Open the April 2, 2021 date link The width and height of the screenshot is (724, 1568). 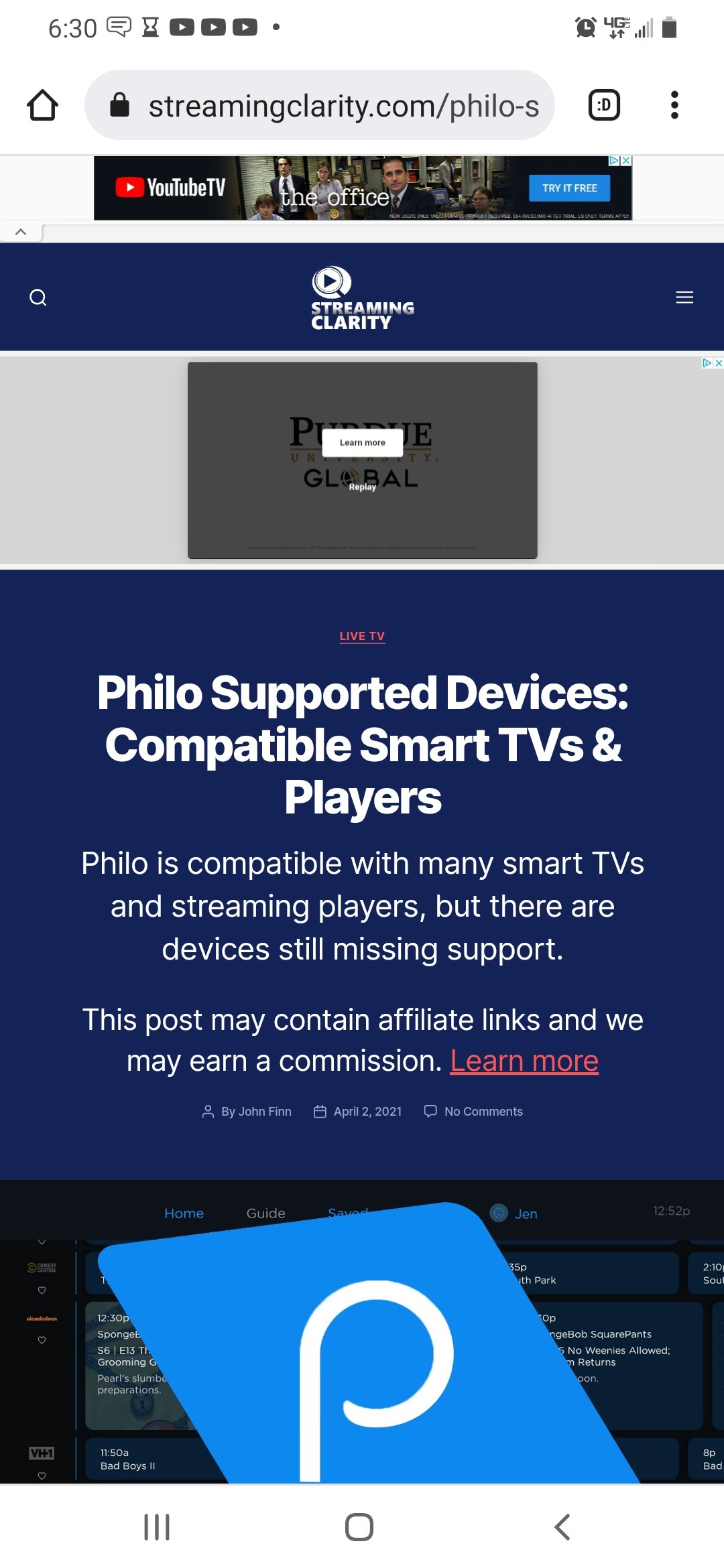coord(367,1112)
